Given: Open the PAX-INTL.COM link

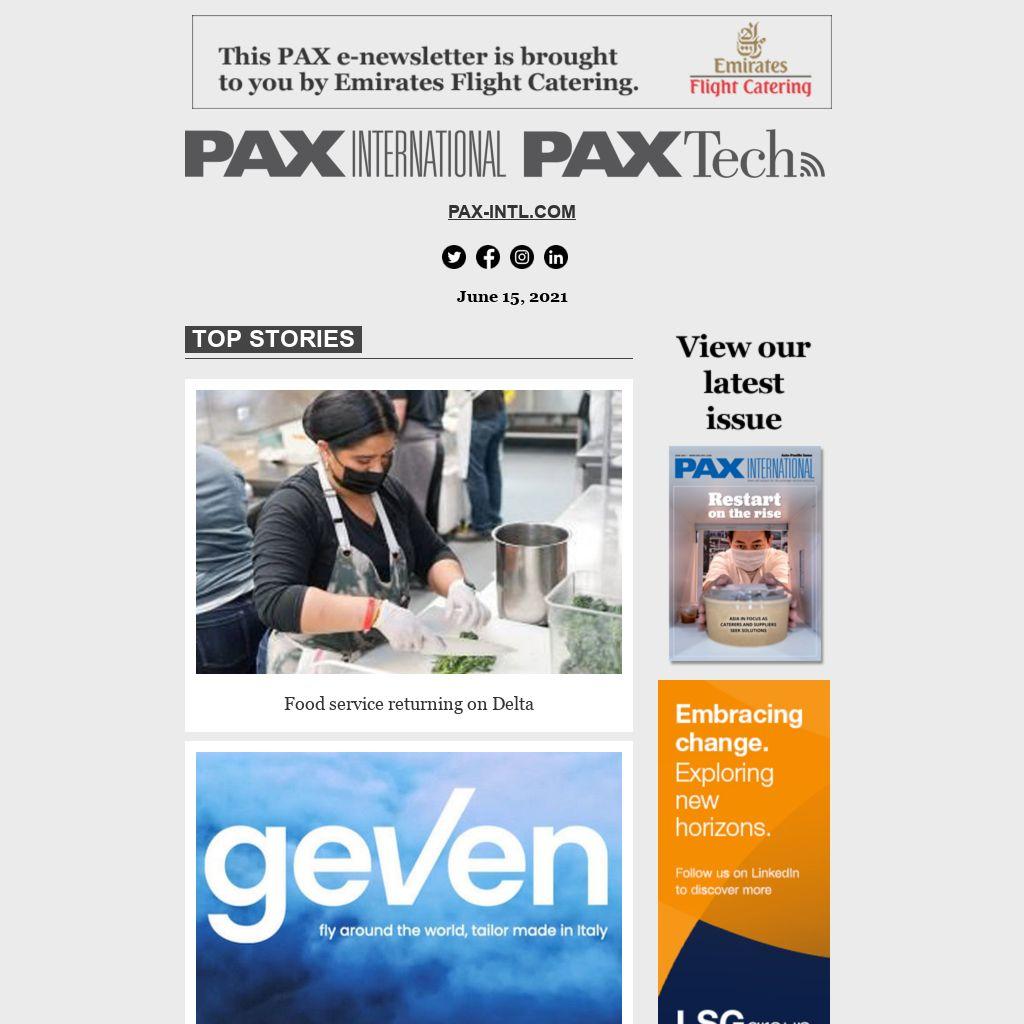Looking at the screenshot, I should point(511,212).
